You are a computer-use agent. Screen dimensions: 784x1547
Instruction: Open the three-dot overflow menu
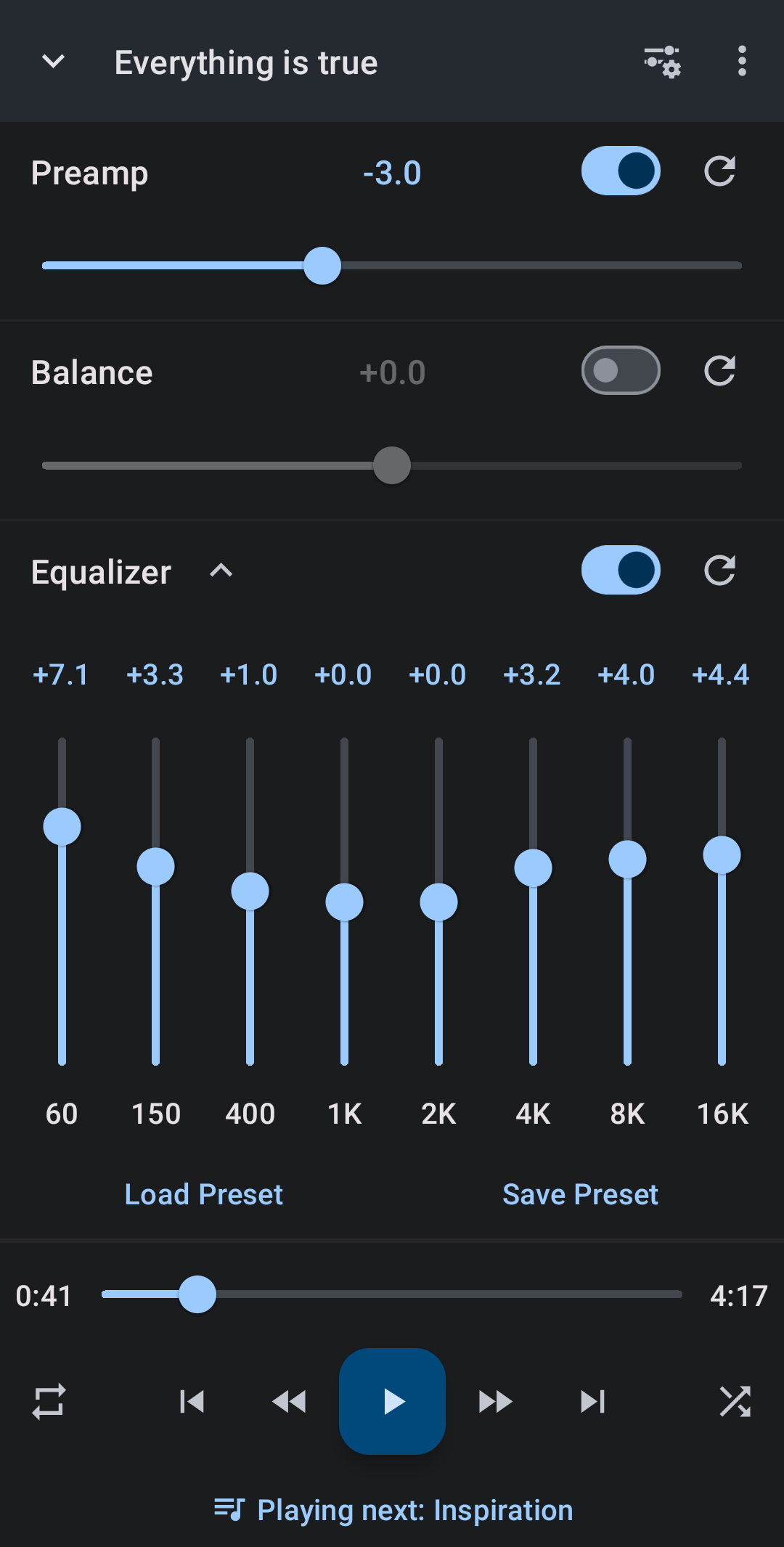click(x=741, y=62)
